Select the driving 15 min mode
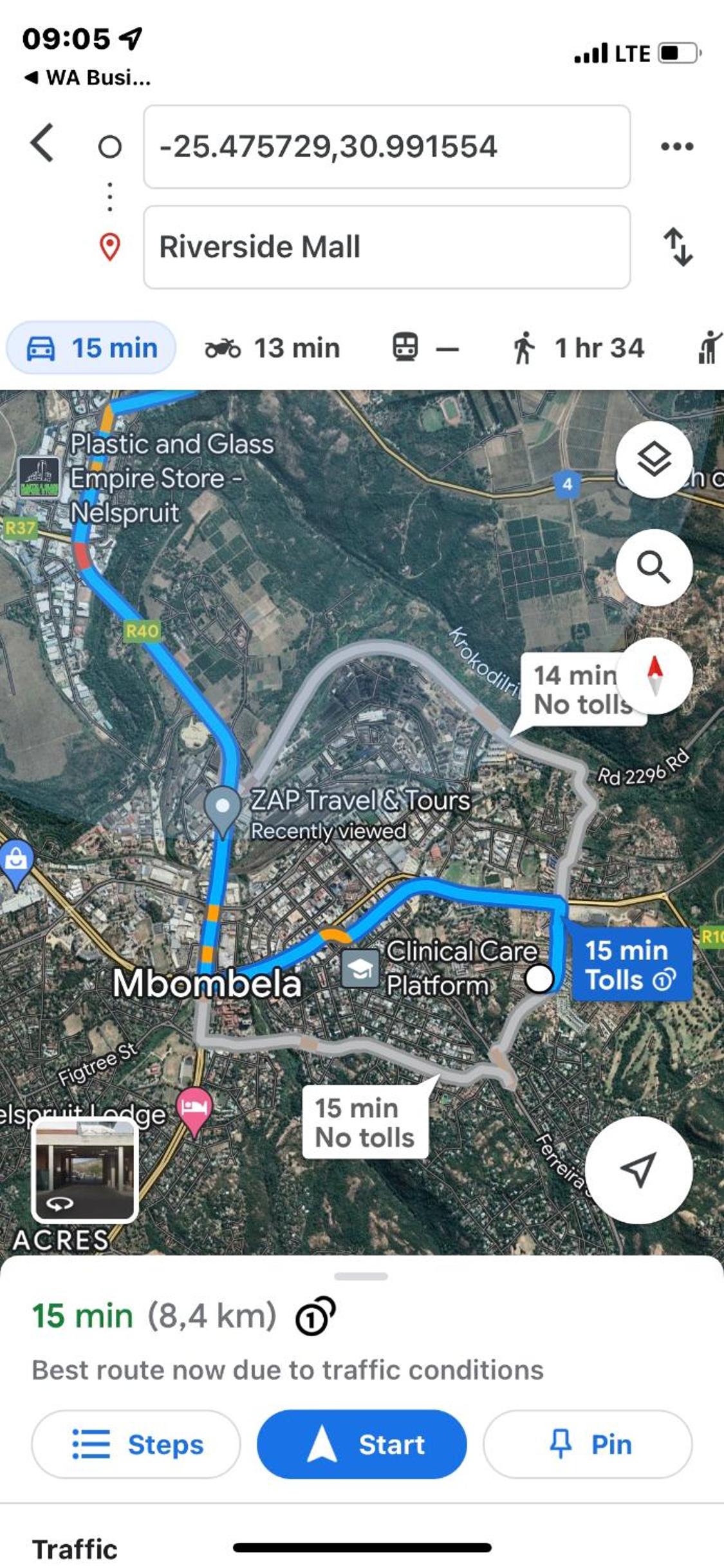Screen dimensions: 724x1568 91,348
